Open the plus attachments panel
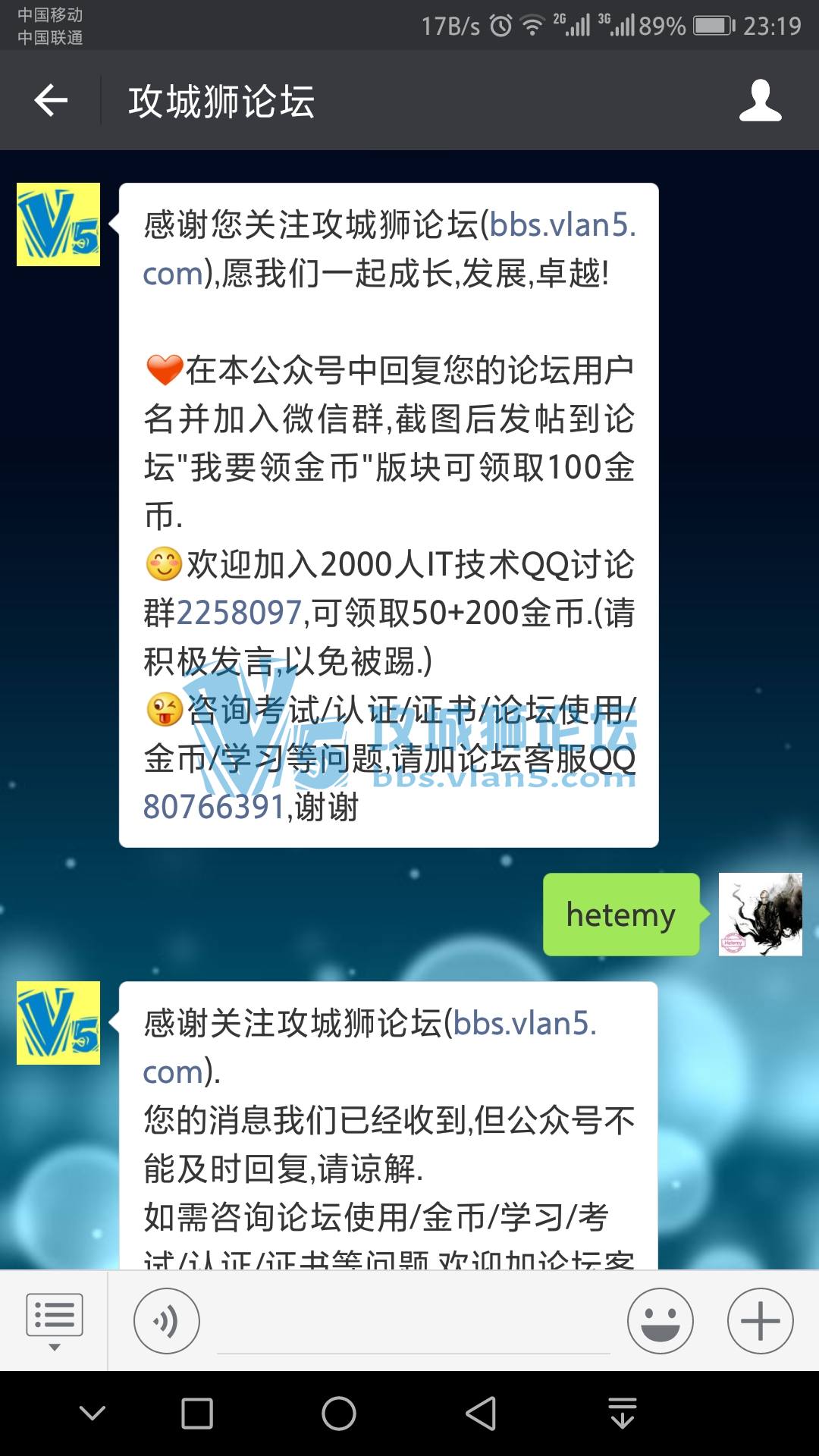 (760, 1320)
